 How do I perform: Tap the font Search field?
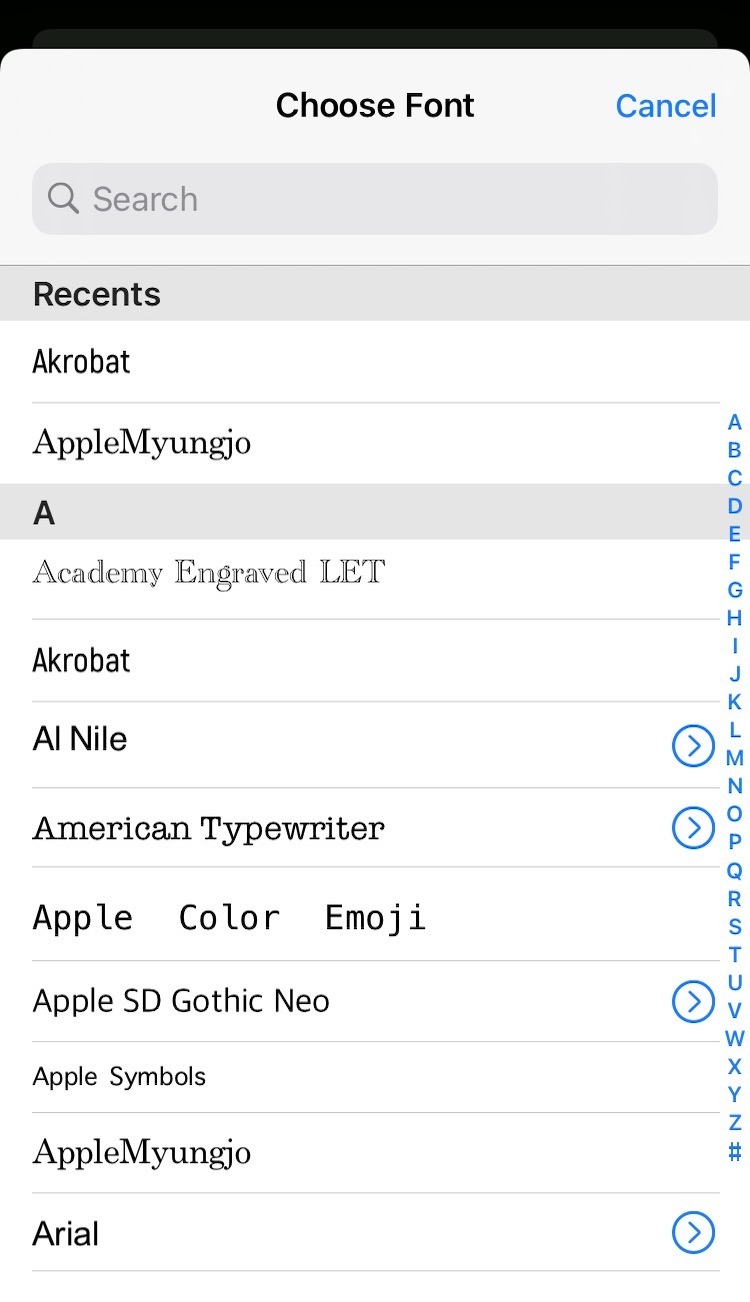pyautogui.click(x=375, y=199)
